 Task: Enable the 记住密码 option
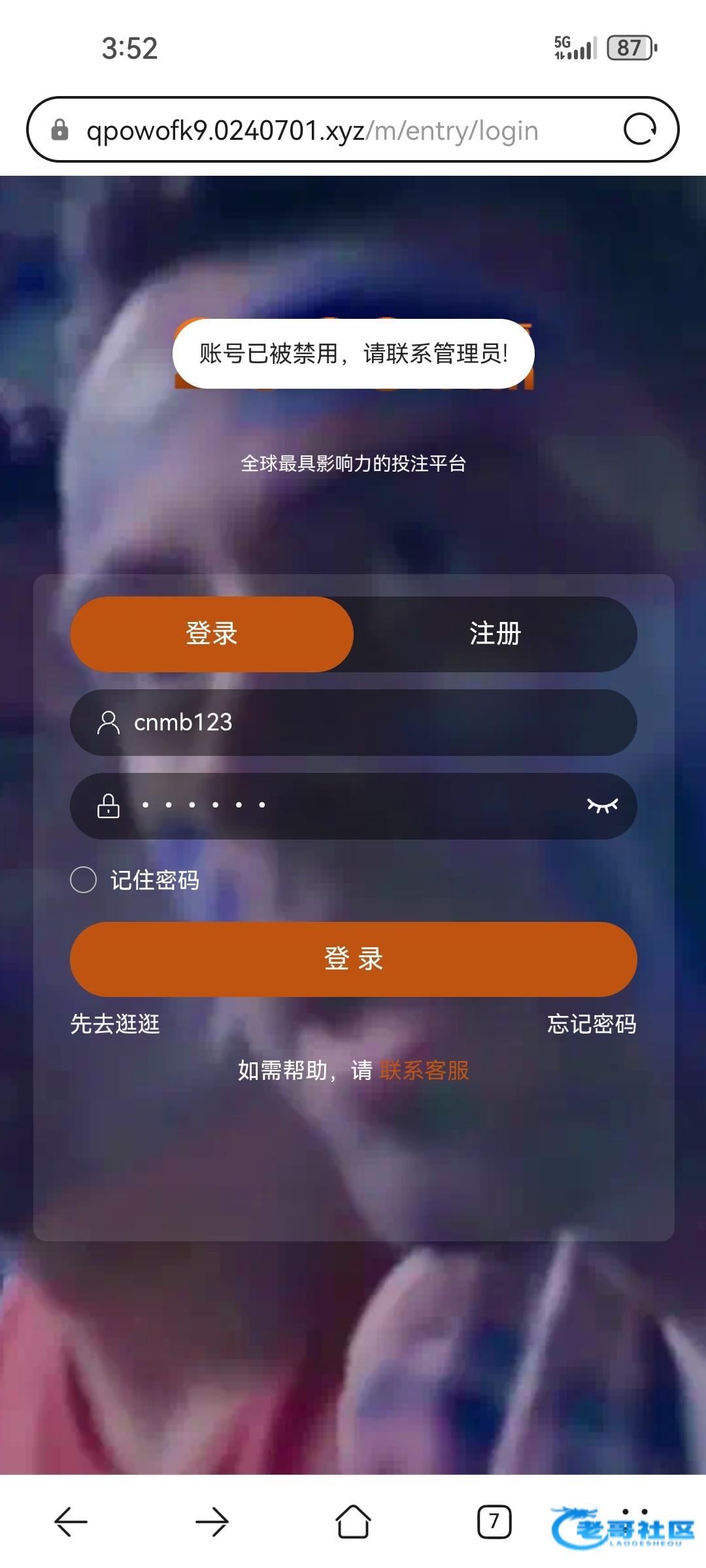click(84, 879)
